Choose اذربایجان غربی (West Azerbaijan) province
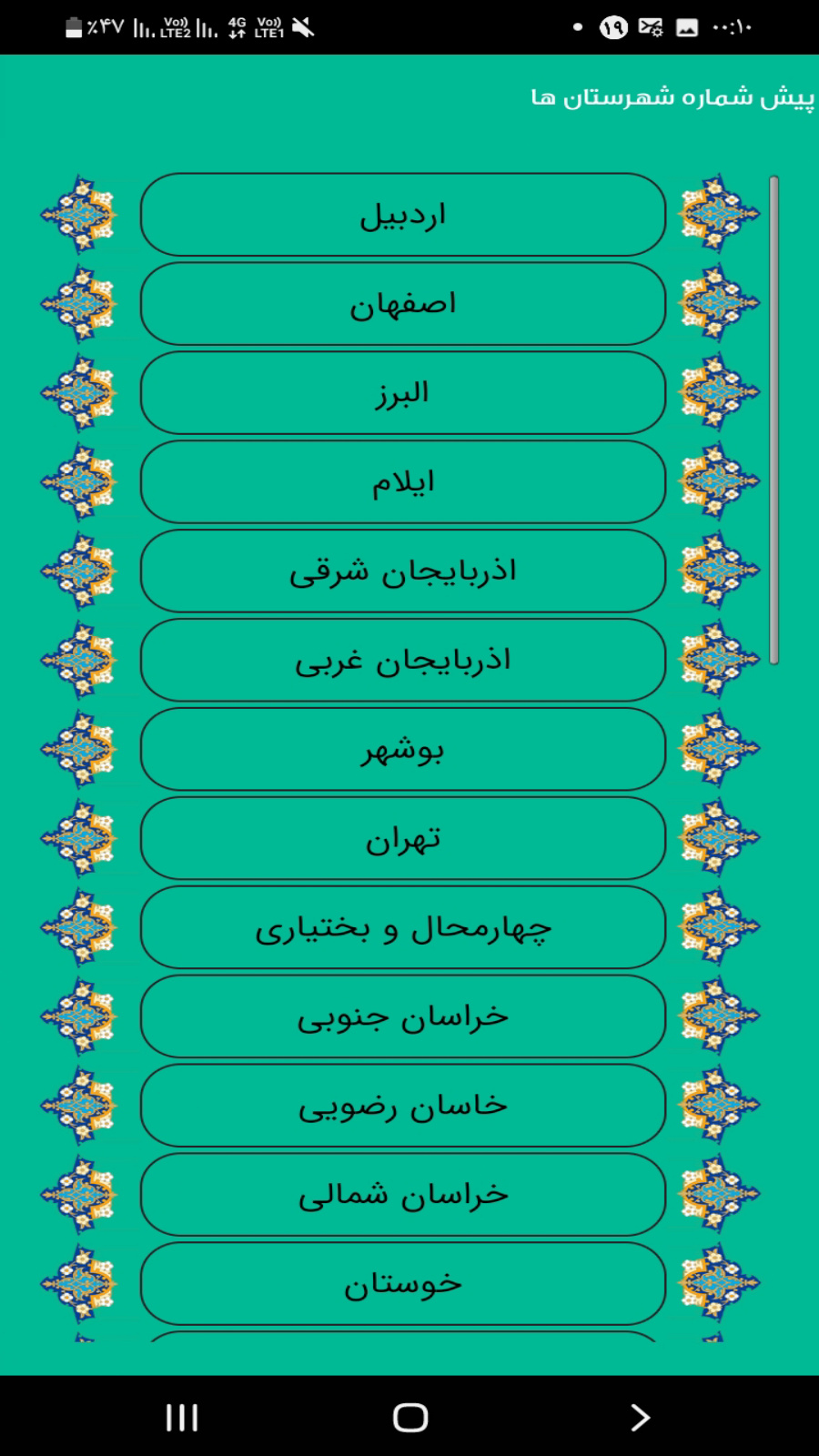Screen dimensions: 819x1456 pyautogui.click(x=403, y=660)
